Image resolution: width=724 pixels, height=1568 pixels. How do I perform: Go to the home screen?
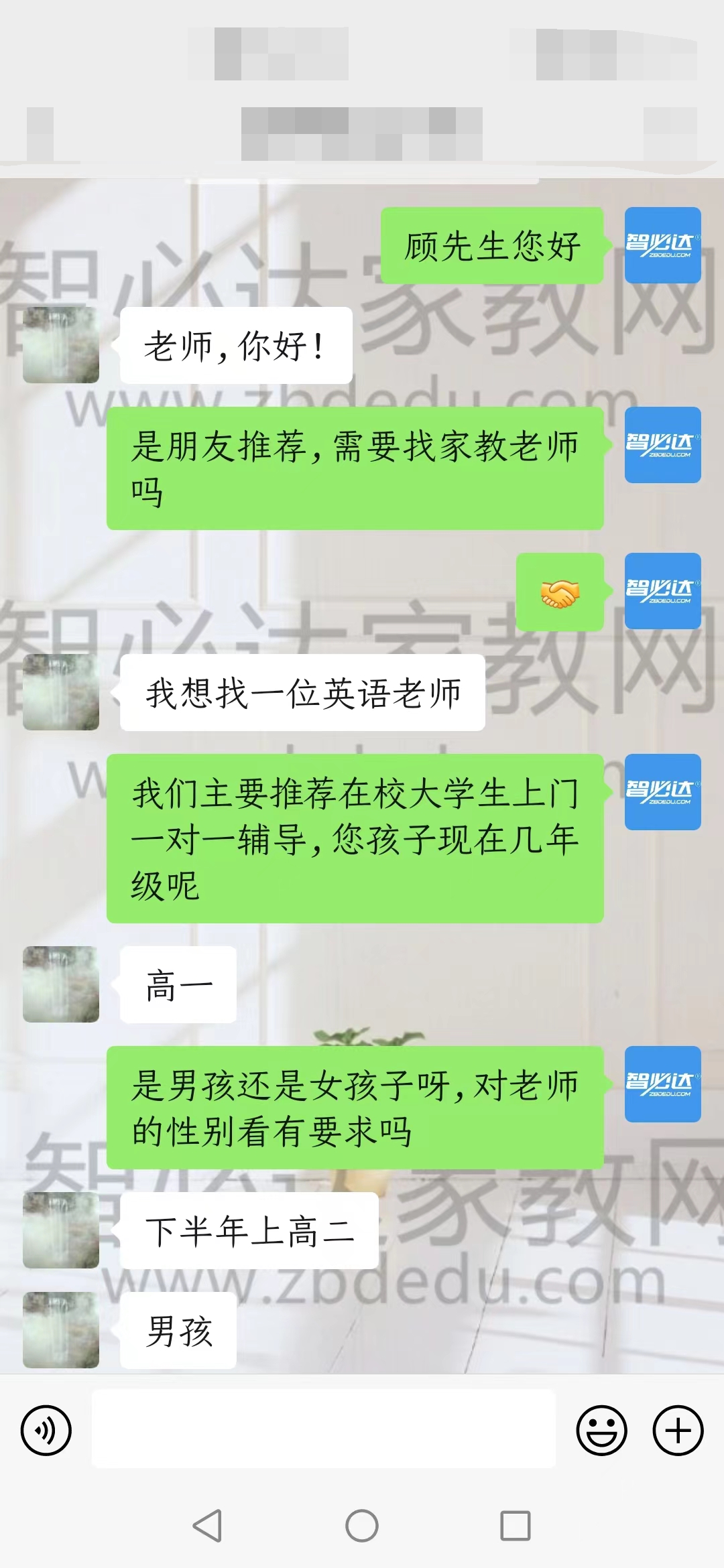[362, 1526]
